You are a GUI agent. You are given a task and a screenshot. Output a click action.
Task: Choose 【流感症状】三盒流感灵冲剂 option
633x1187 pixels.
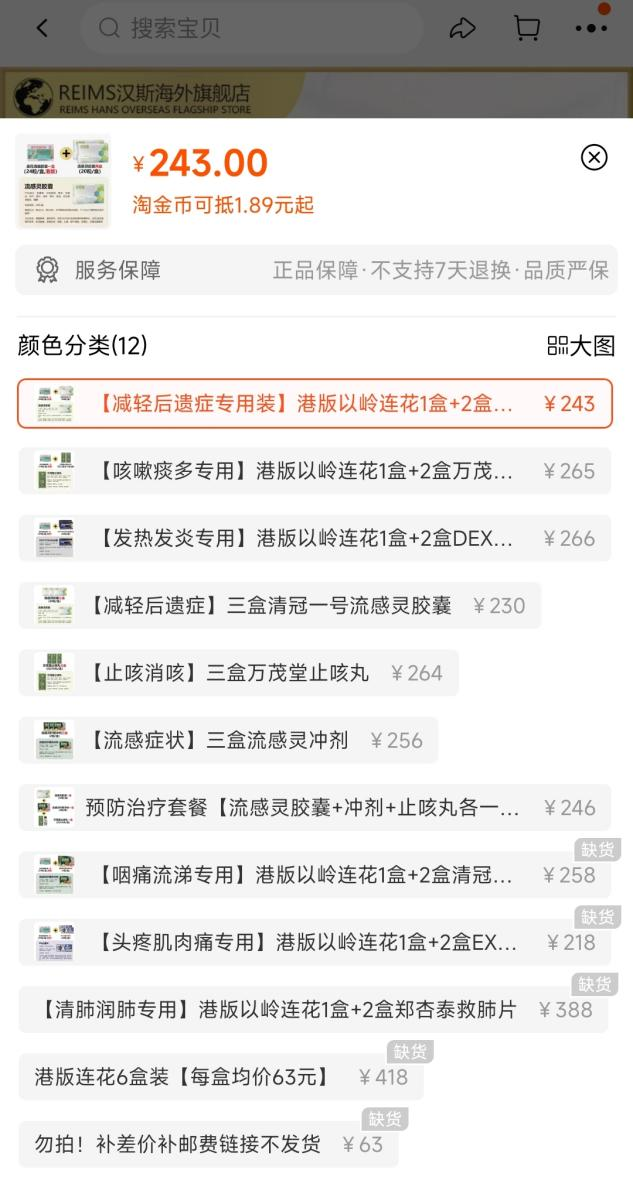click(x=229, y=740)
